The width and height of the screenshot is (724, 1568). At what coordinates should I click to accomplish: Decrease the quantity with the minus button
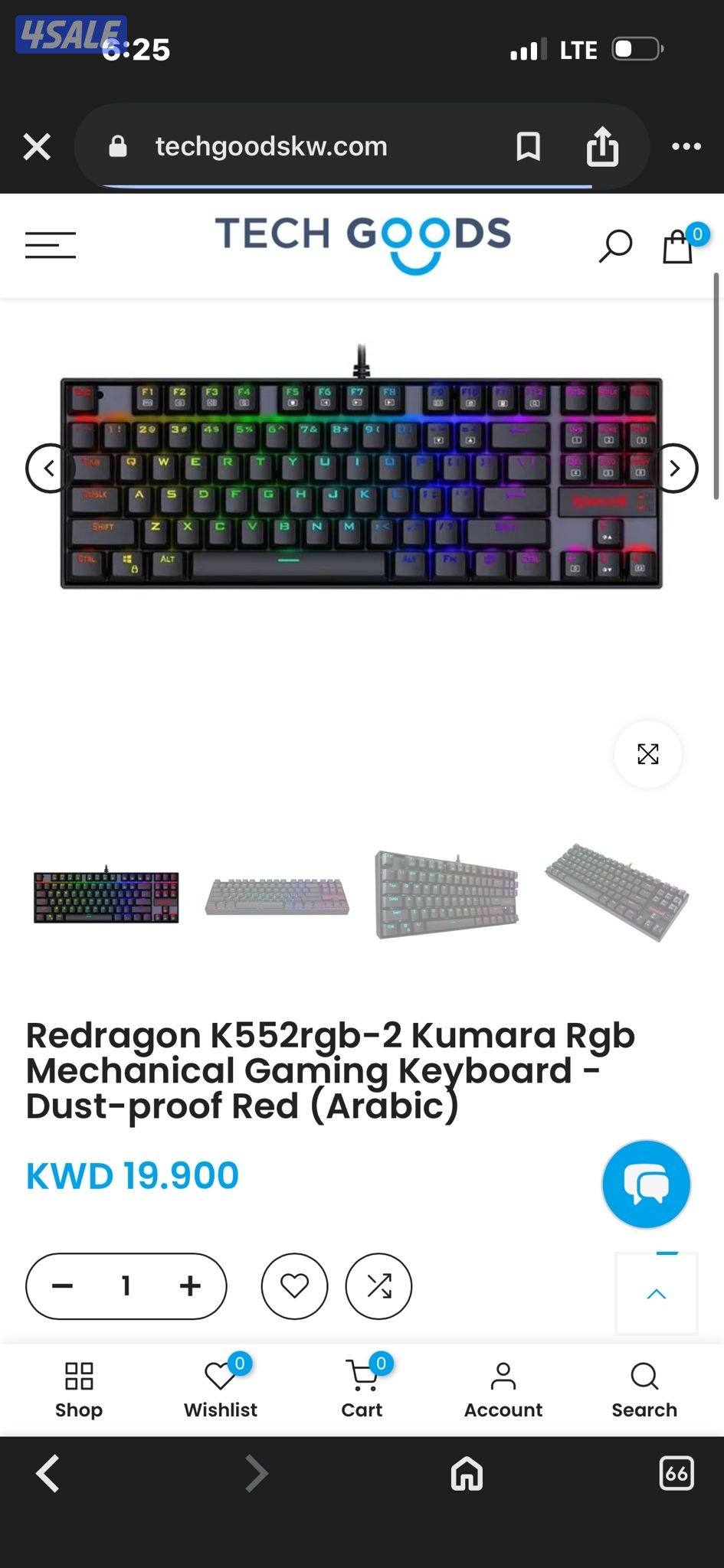pyautogui.click(x=62, y=1285)
